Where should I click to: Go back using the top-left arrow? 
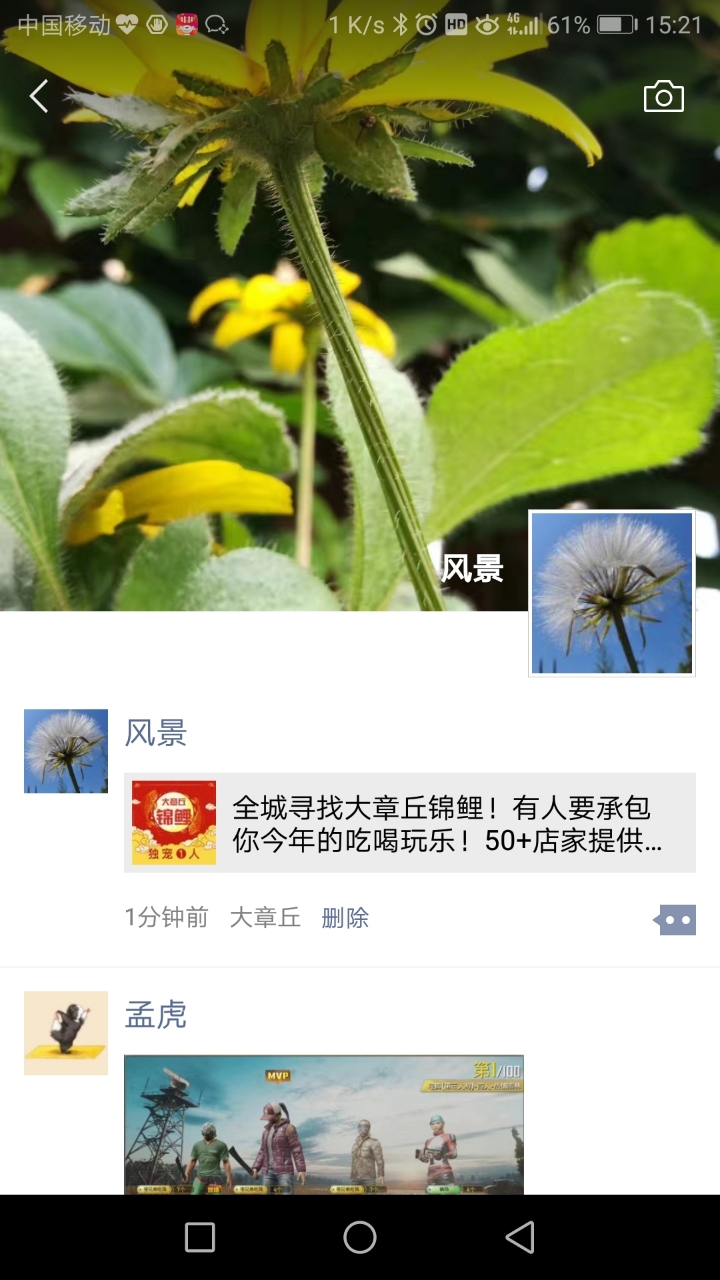pyautogui.click(x=39, y=97)
